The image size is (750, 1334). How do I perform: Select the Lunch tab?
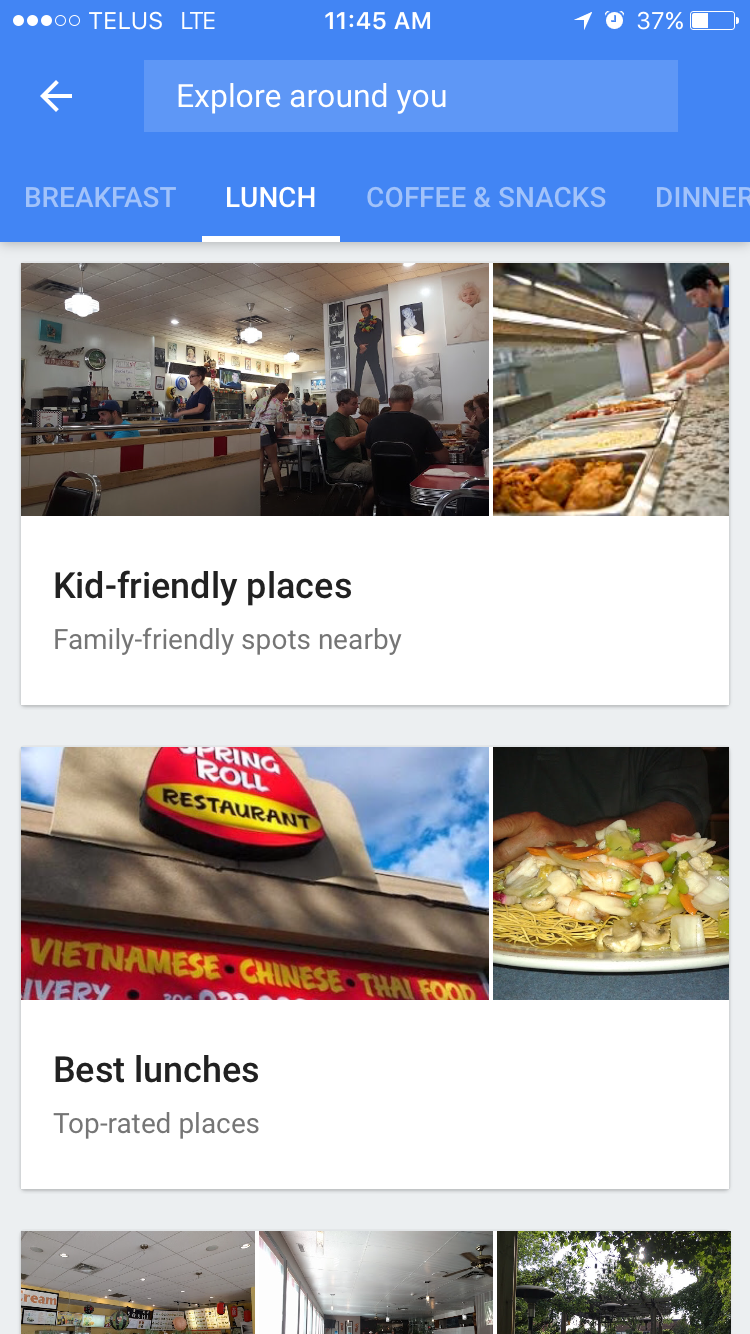[270, 198]
